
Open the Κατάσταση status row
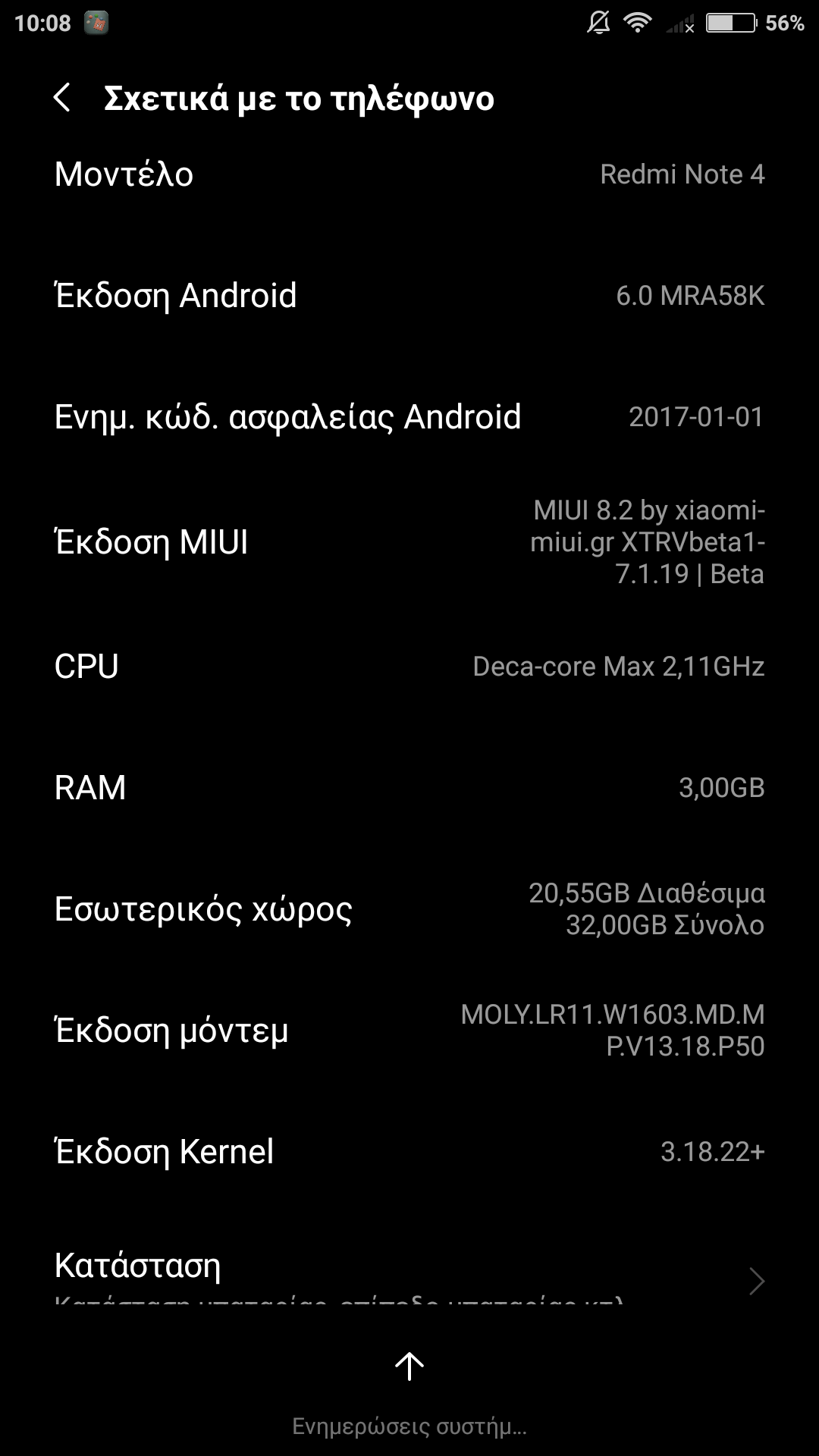click(409, 1272)
